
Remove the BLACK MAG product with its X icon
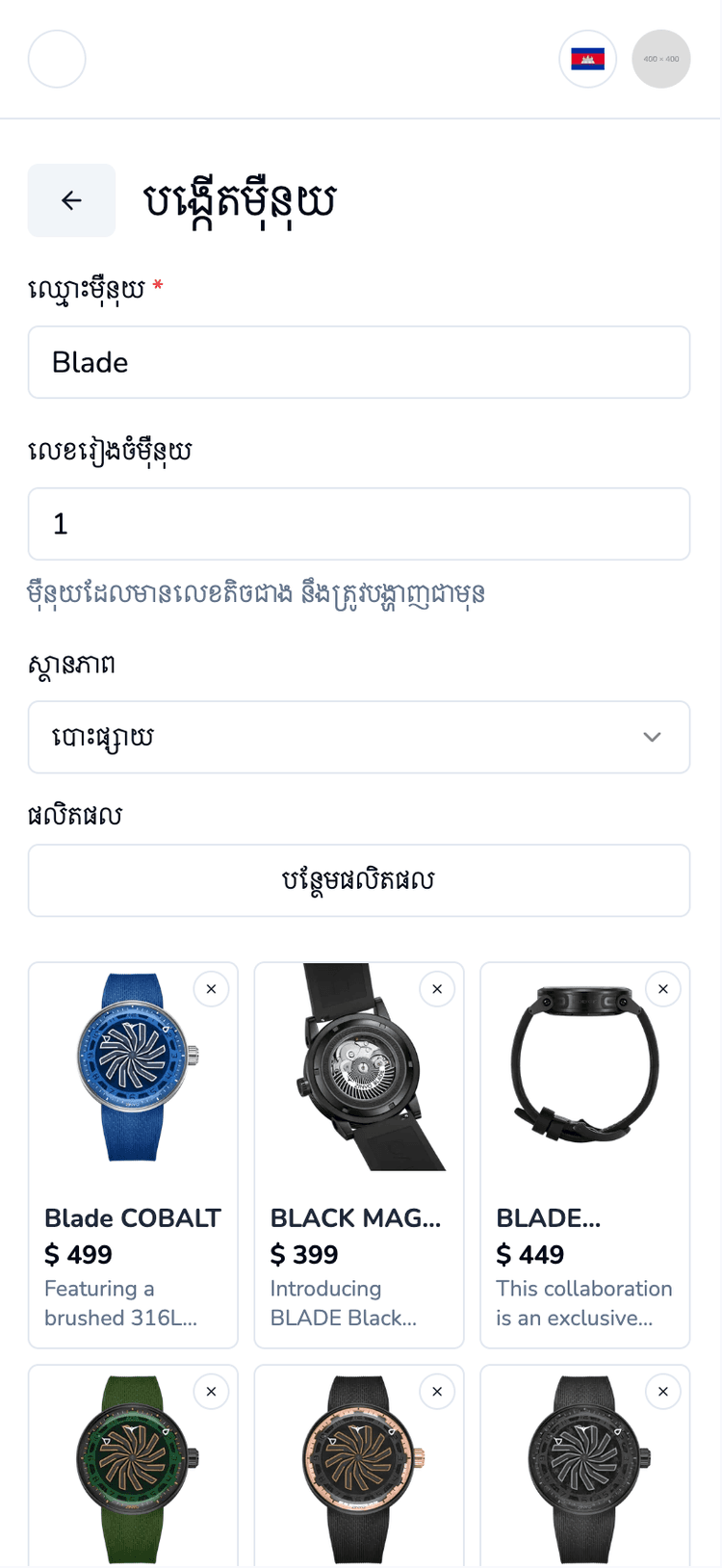(437, 988)
